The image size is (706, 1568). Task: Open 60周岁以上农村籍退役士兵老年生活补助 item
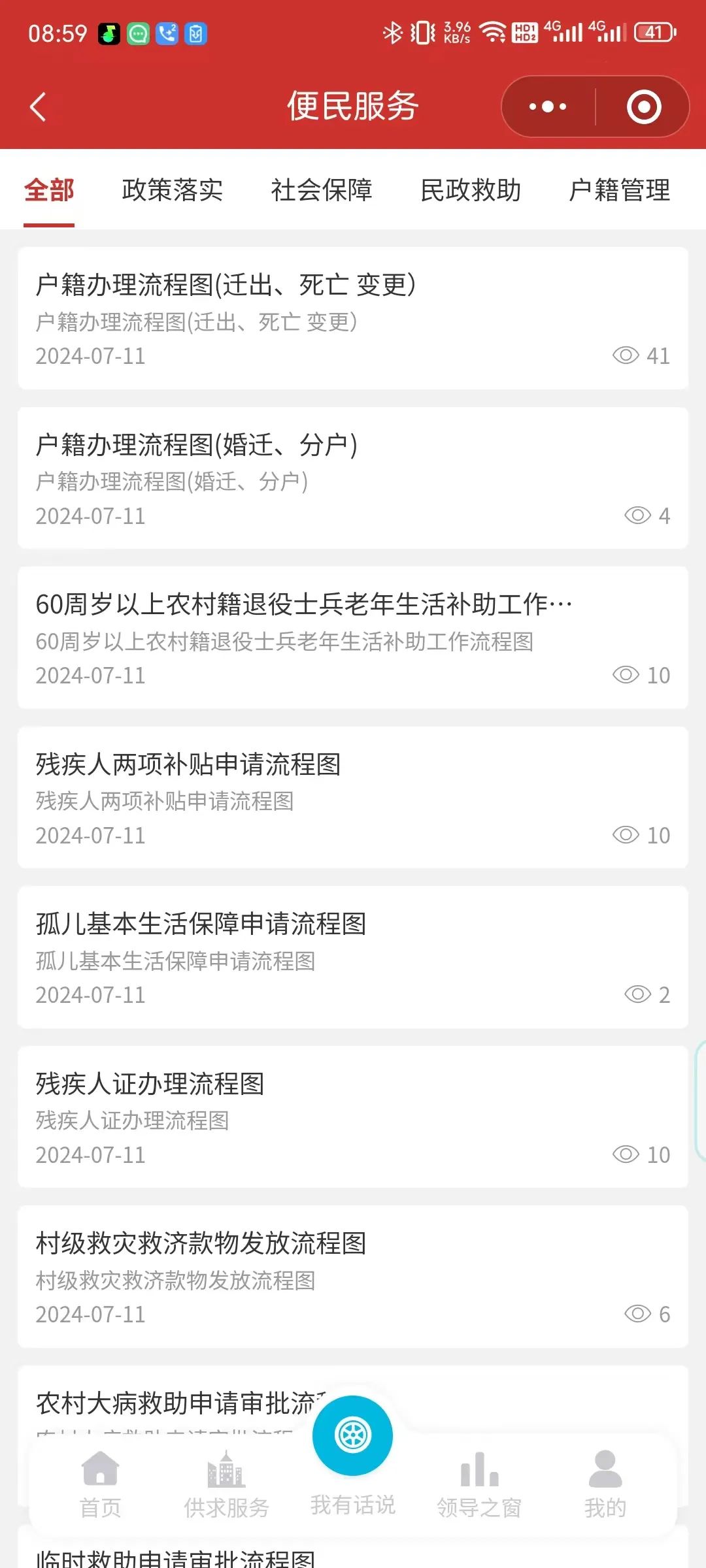coord(353,638)
